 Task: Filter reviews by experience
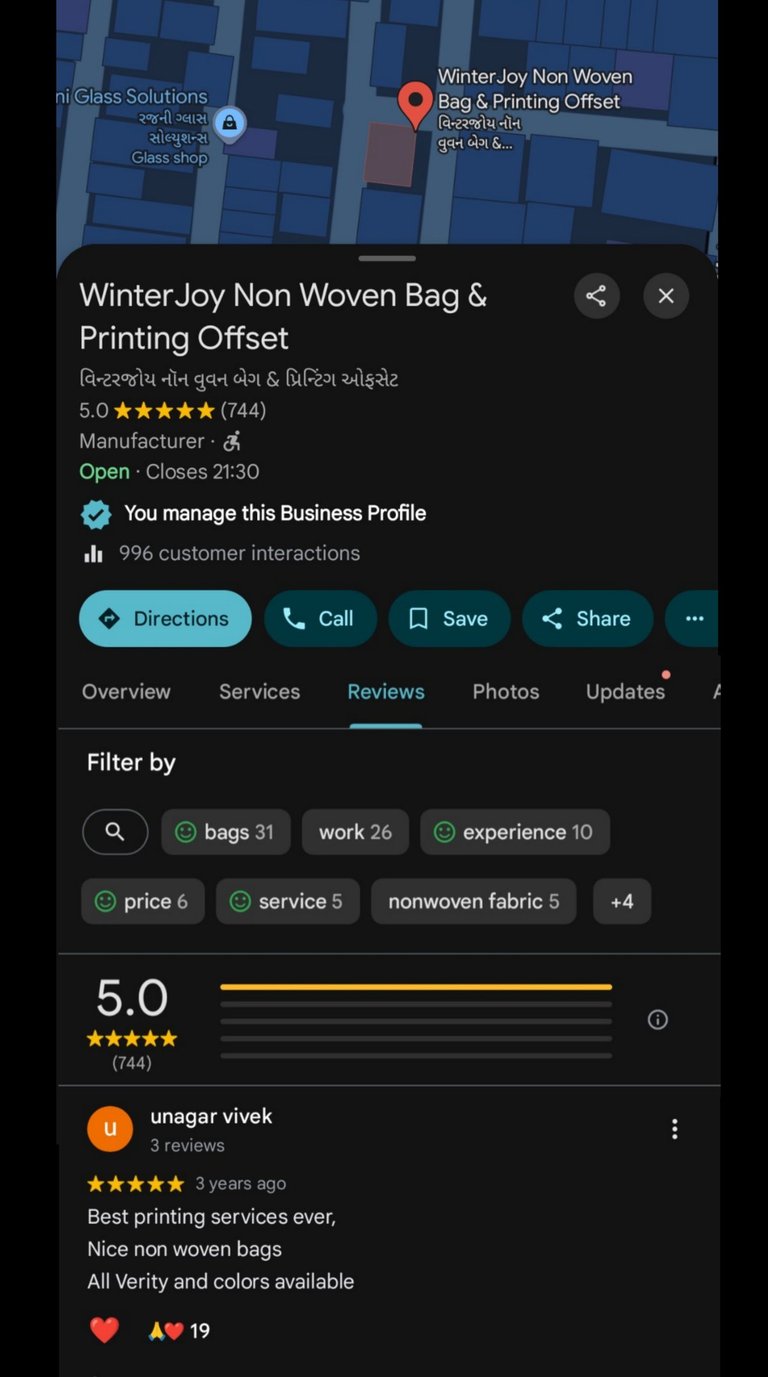(x=515, y=832)
